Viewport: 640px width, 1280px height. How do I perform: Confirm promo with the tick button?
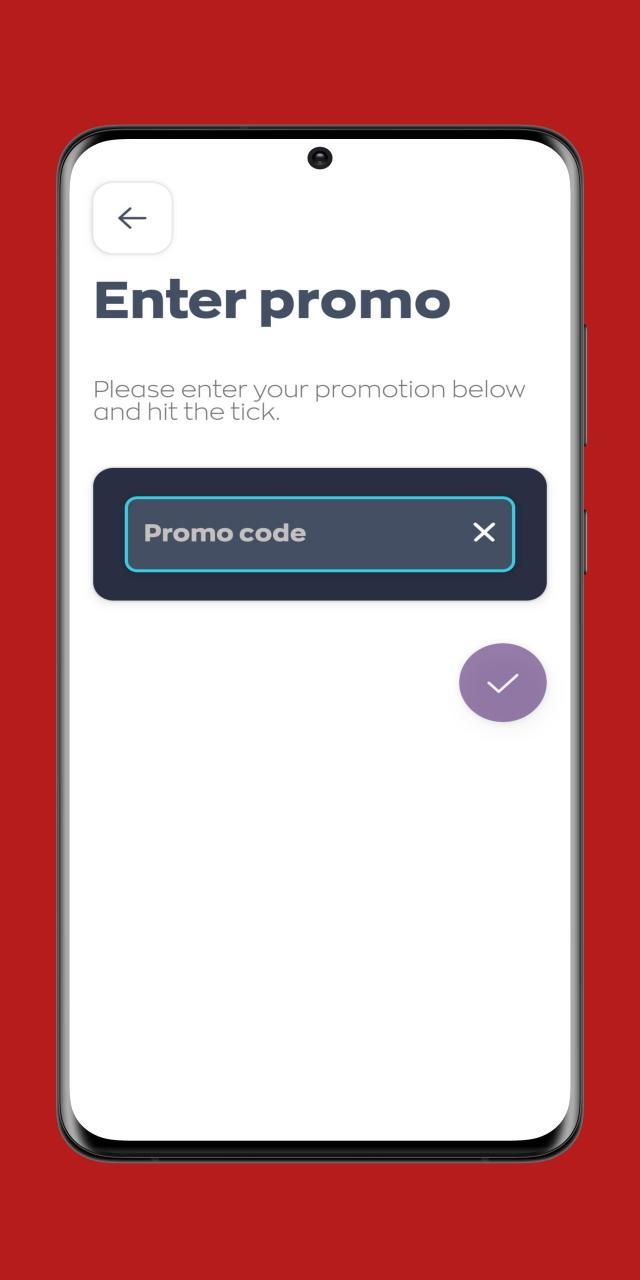502,683
